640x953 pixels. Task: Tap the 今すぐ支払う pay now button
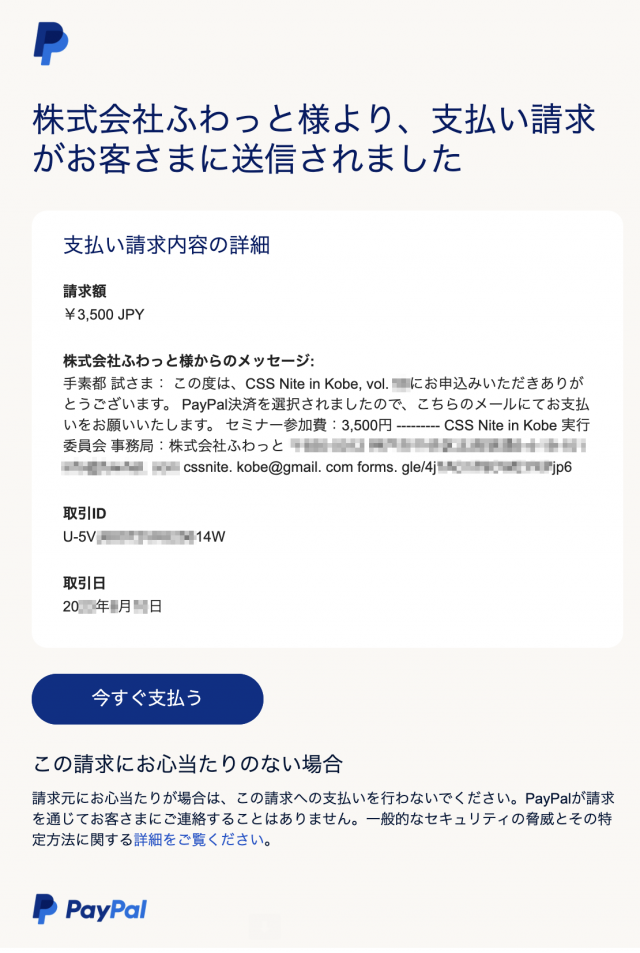click(147, 698)
